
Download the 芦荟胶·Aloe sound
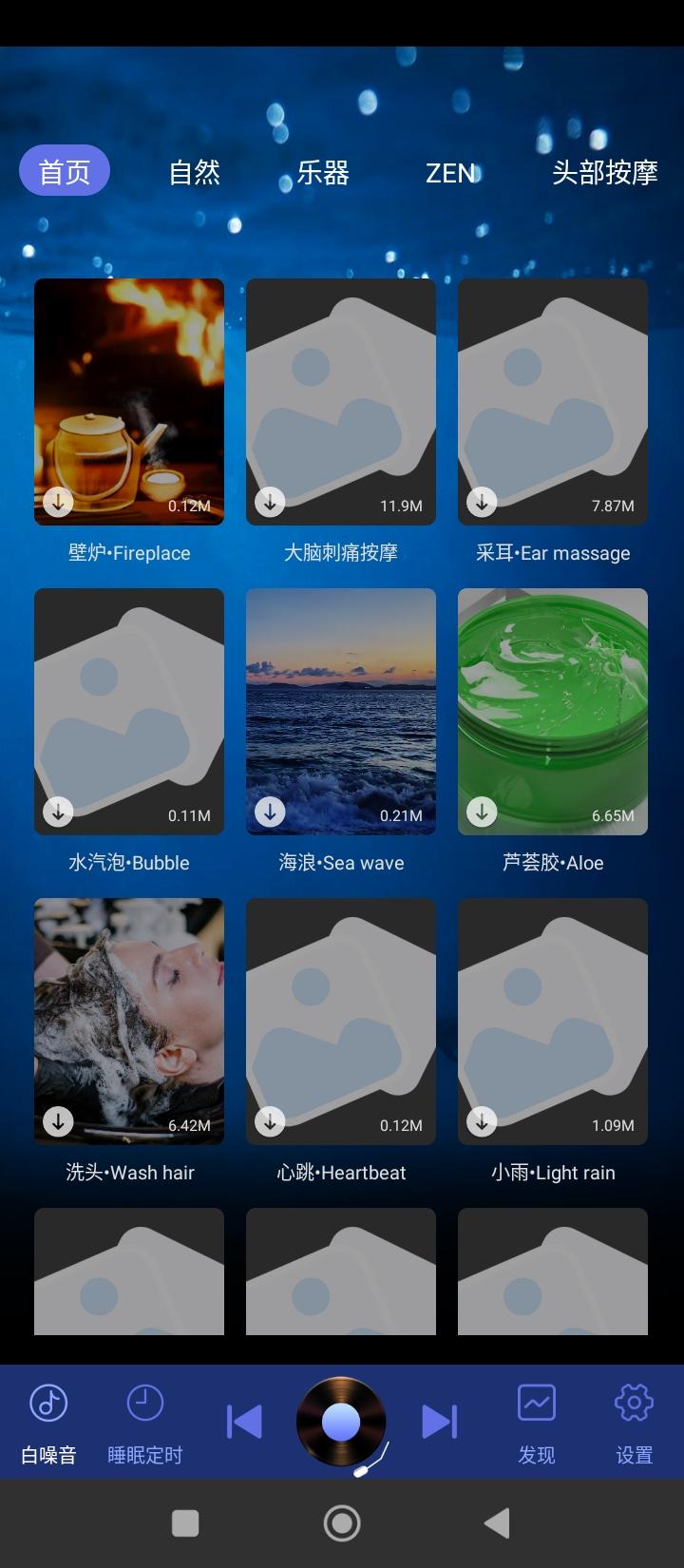(x=483, y=812)
